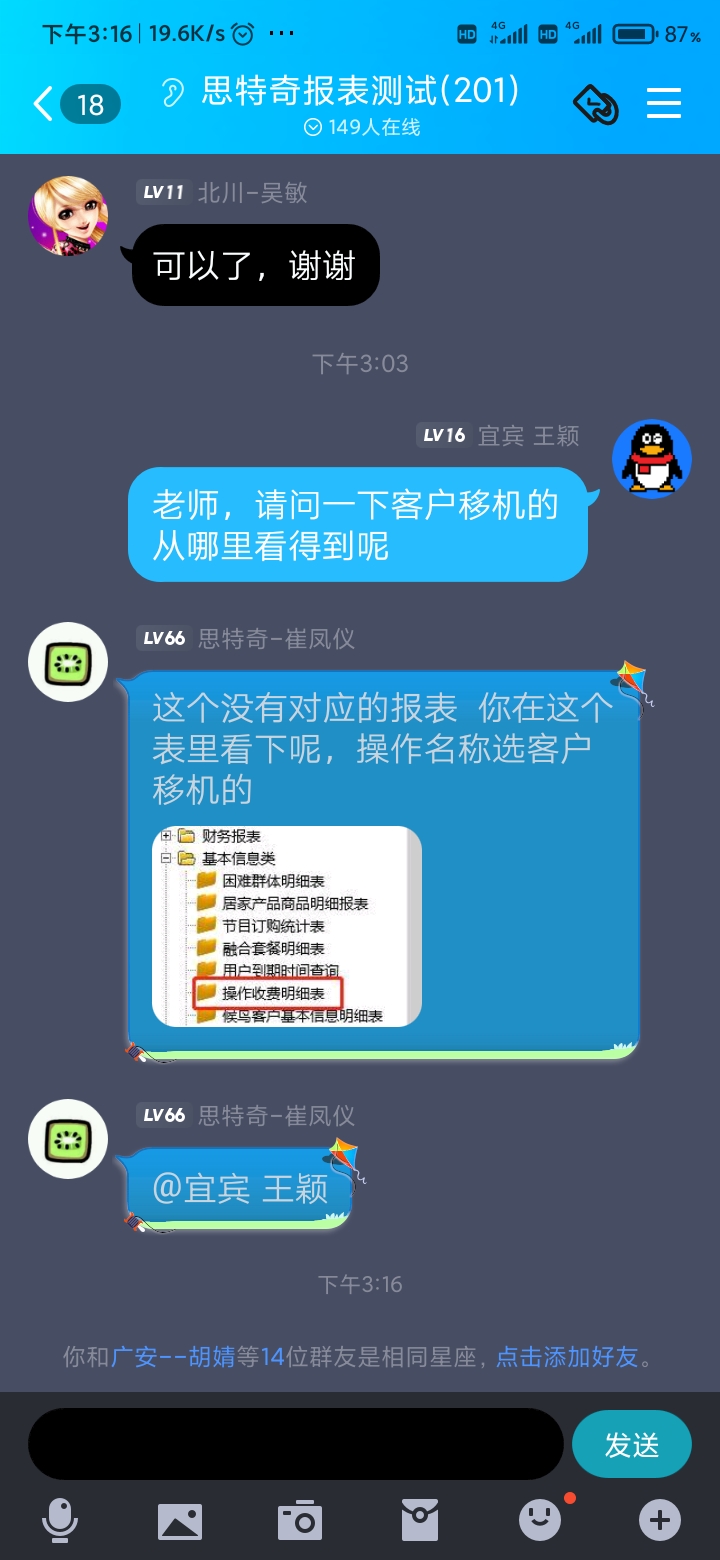This screenshot has width=720, height=1560.
Task: Open 北川-吴敏's avatar profile
Action: pyautogui.click(x=68, y=216)
